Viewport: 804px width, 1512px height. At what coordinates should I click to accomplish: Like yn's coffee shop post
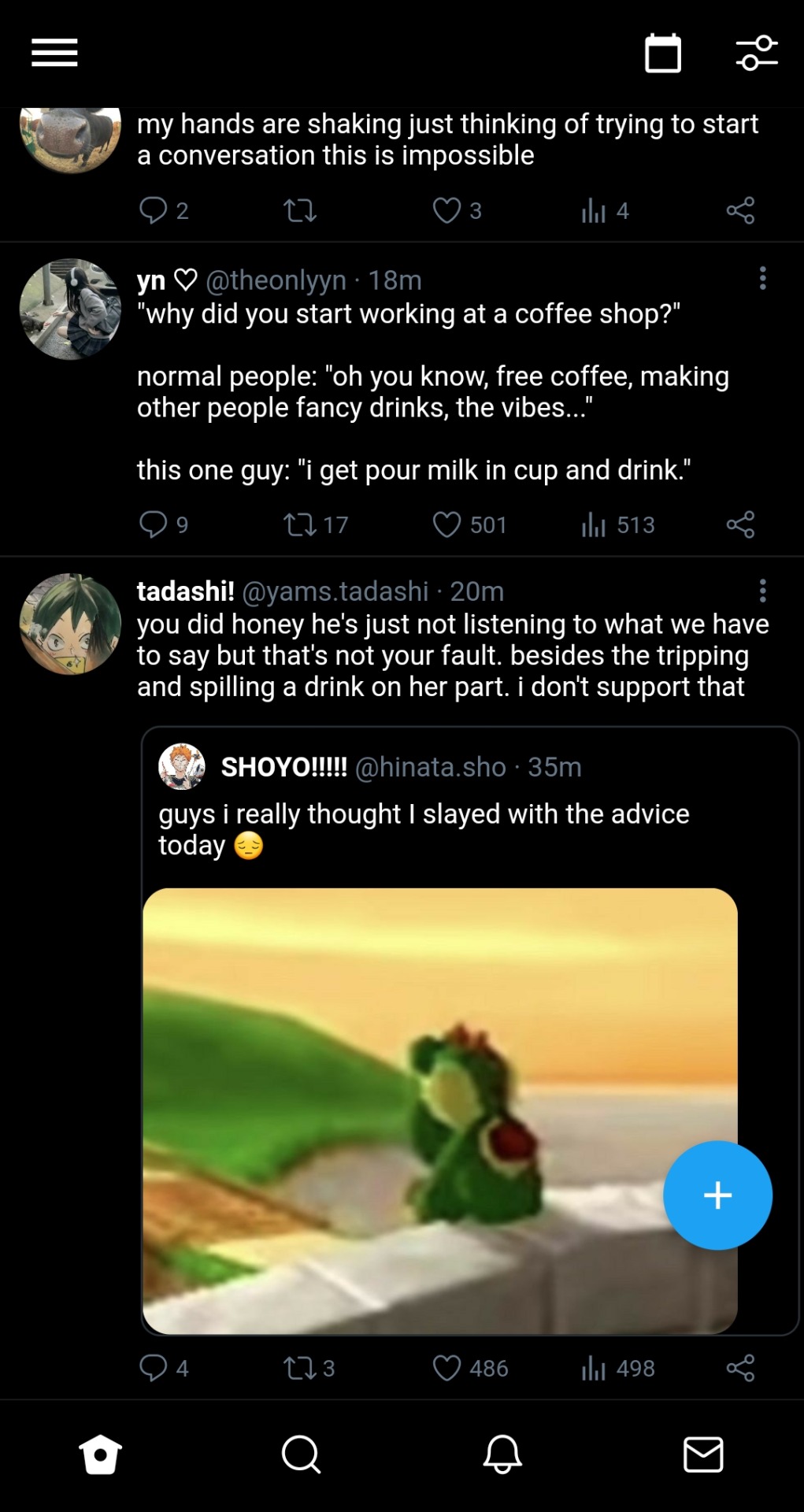(x=446, y=524)
